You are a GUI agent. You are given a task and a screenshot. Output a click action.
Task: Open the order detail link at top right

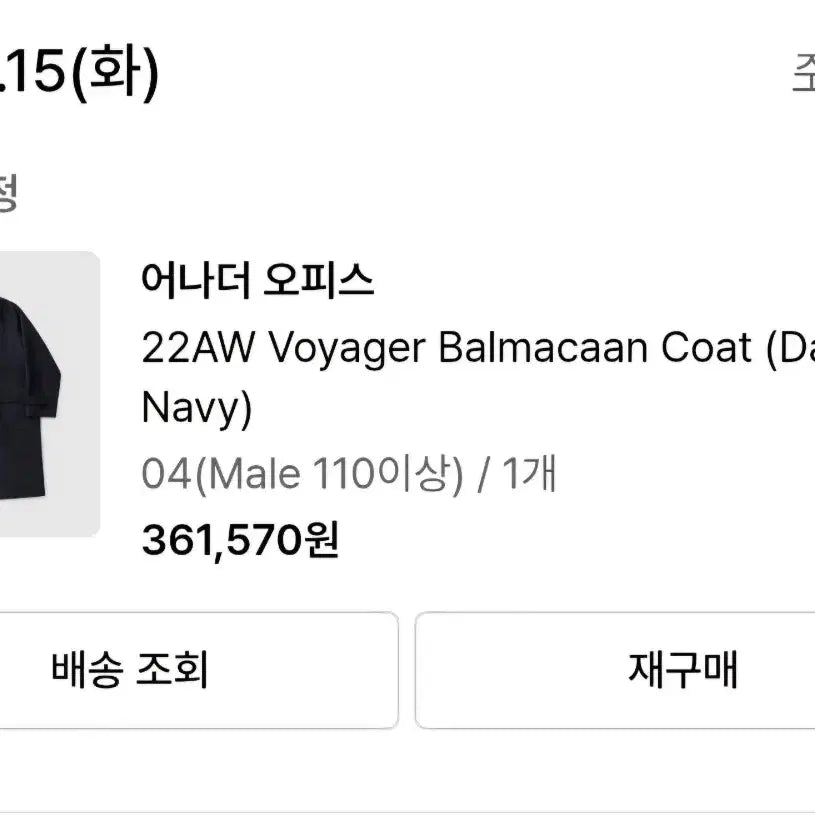pyautogui.click(x=802, y=76)
